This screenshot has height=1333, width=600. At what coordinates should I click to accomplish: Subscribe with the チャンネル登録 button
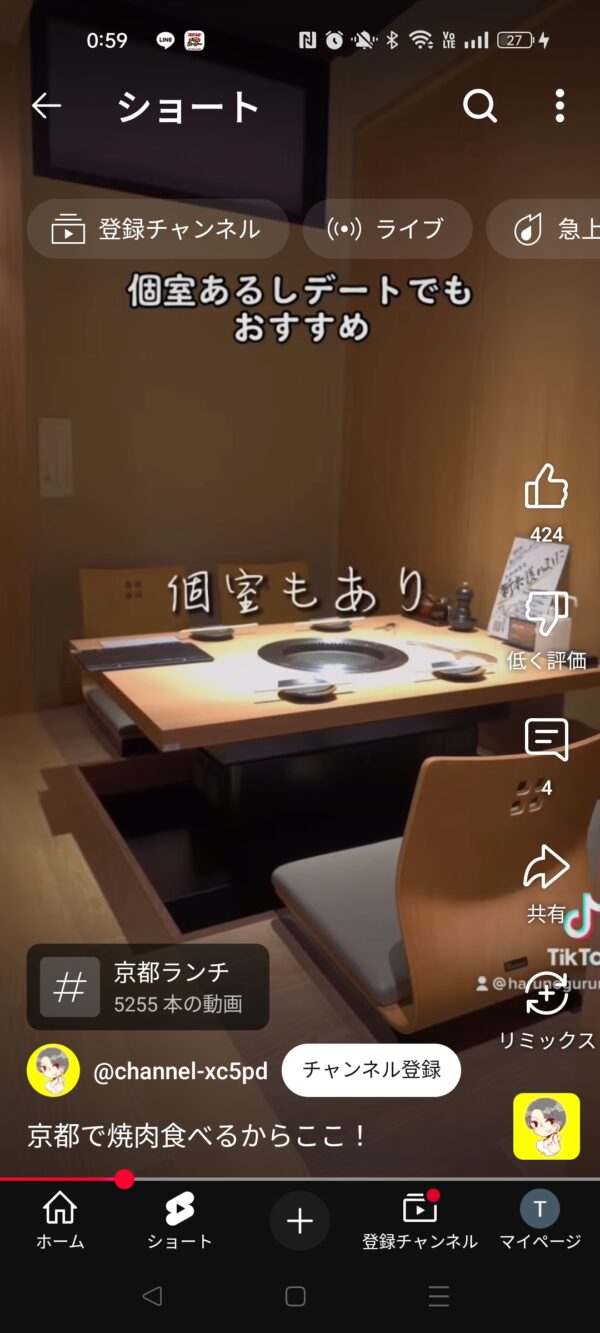pos(371,1070)
